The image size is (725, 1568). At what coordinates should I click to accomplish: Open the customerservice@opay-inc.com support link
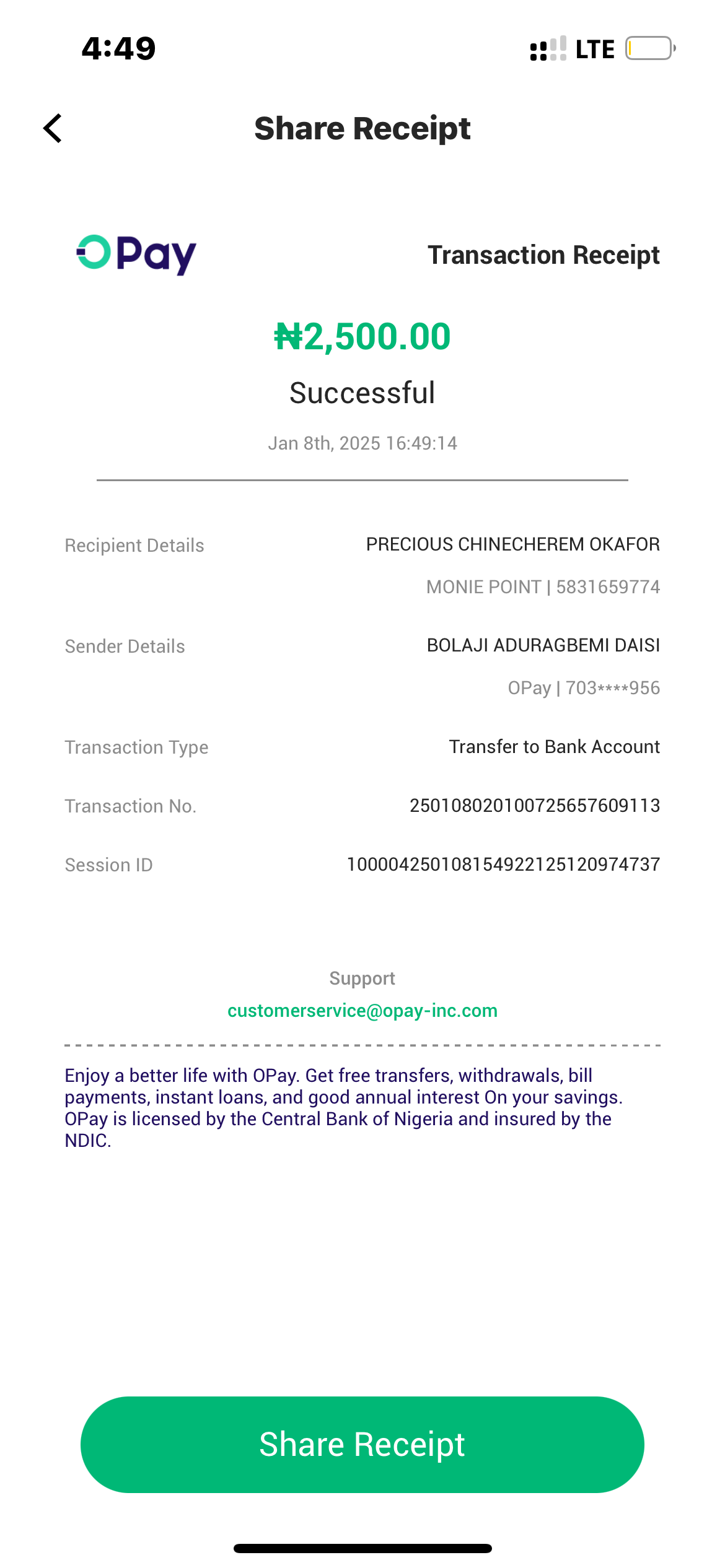coord(362,1011)
